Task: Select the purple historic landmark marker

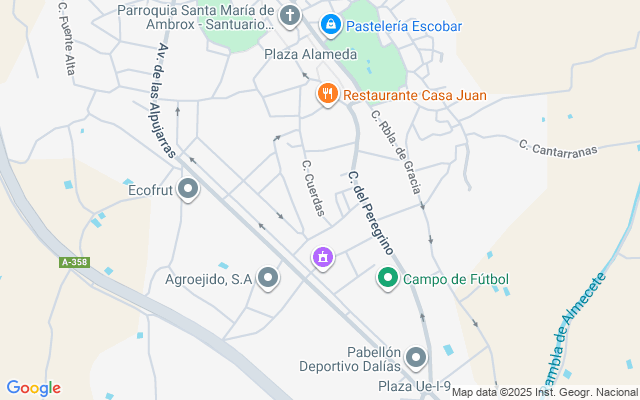Action: click(x=322, y=258)
